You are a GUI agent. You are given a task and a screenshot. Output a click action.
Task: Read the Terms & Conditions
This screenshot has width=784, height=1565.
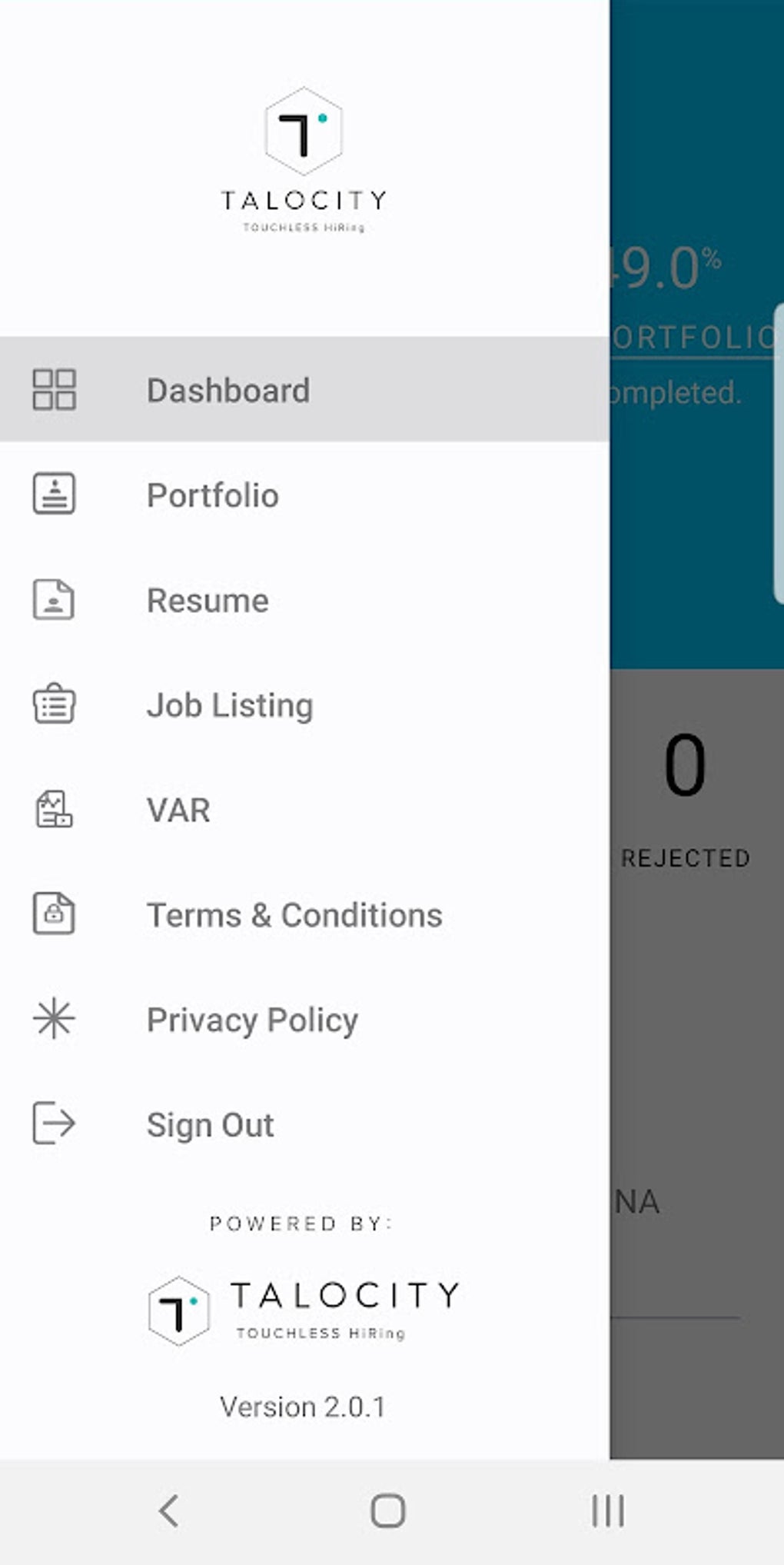(x=294, y=915)
